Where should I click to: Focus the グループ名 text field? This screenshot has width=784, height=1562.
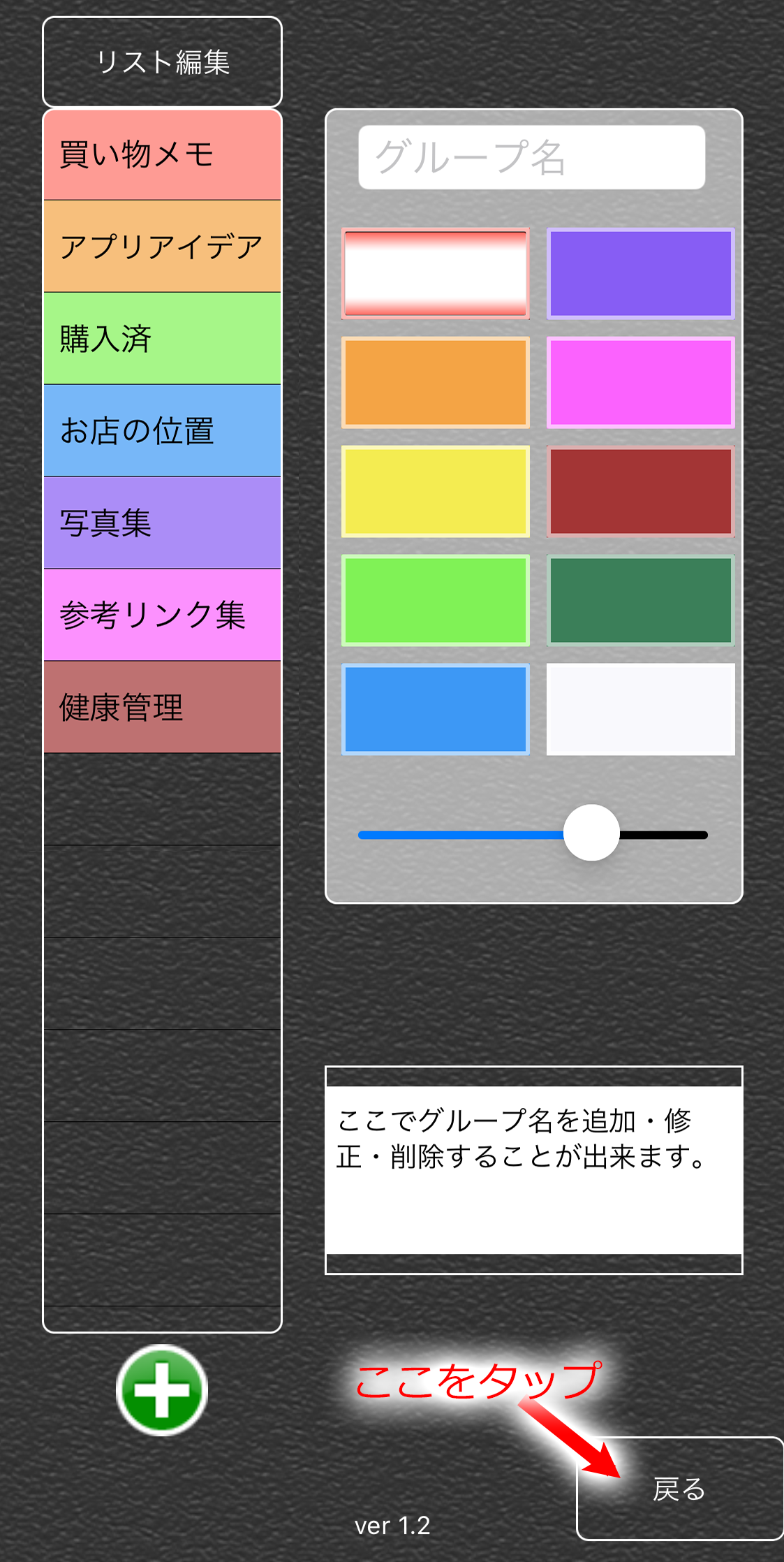(x=531, y=157)
